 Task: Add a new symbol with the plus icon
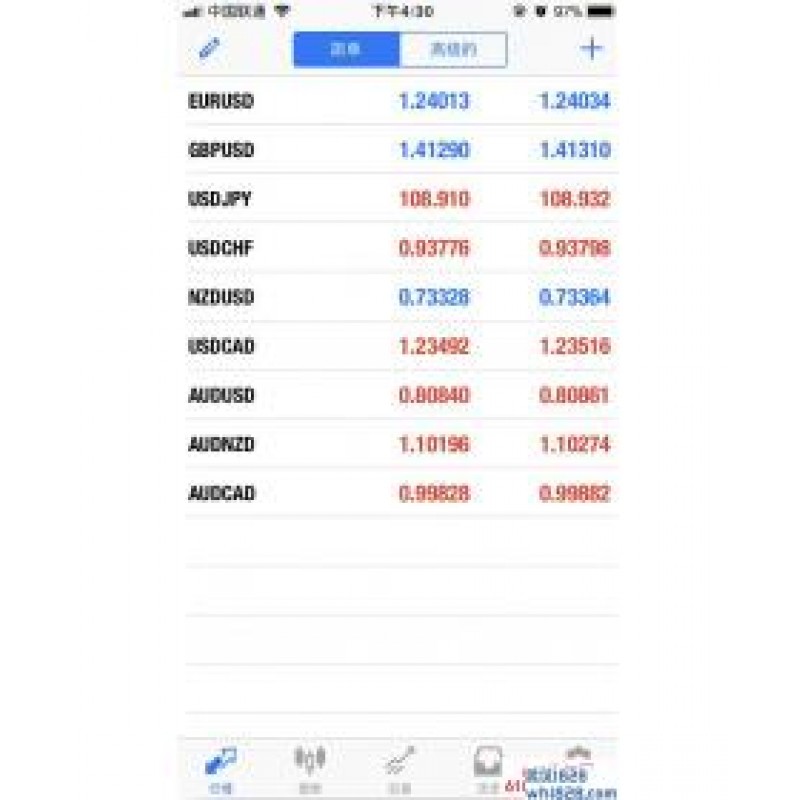[x=592, y=48]
